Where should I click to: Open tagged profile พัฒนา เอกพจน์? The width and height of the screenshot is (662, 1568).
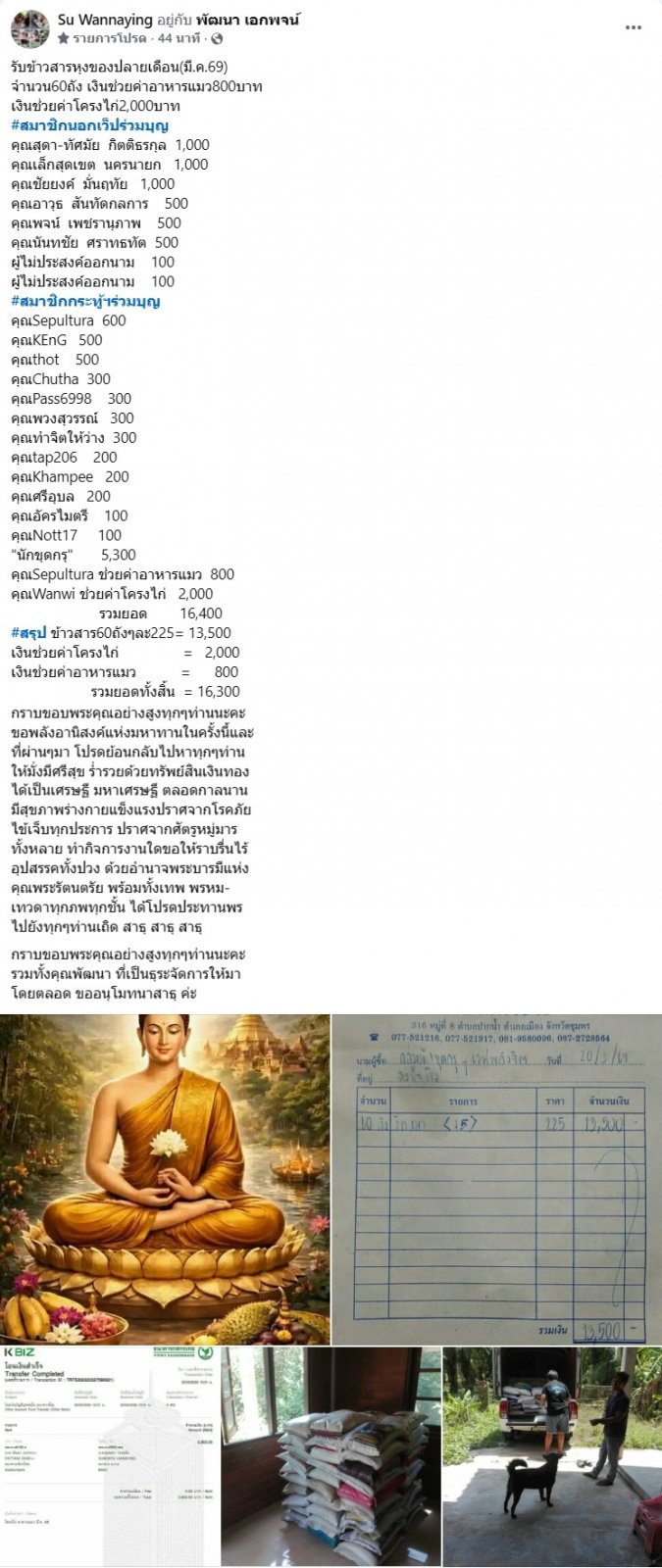coord(248,20)
